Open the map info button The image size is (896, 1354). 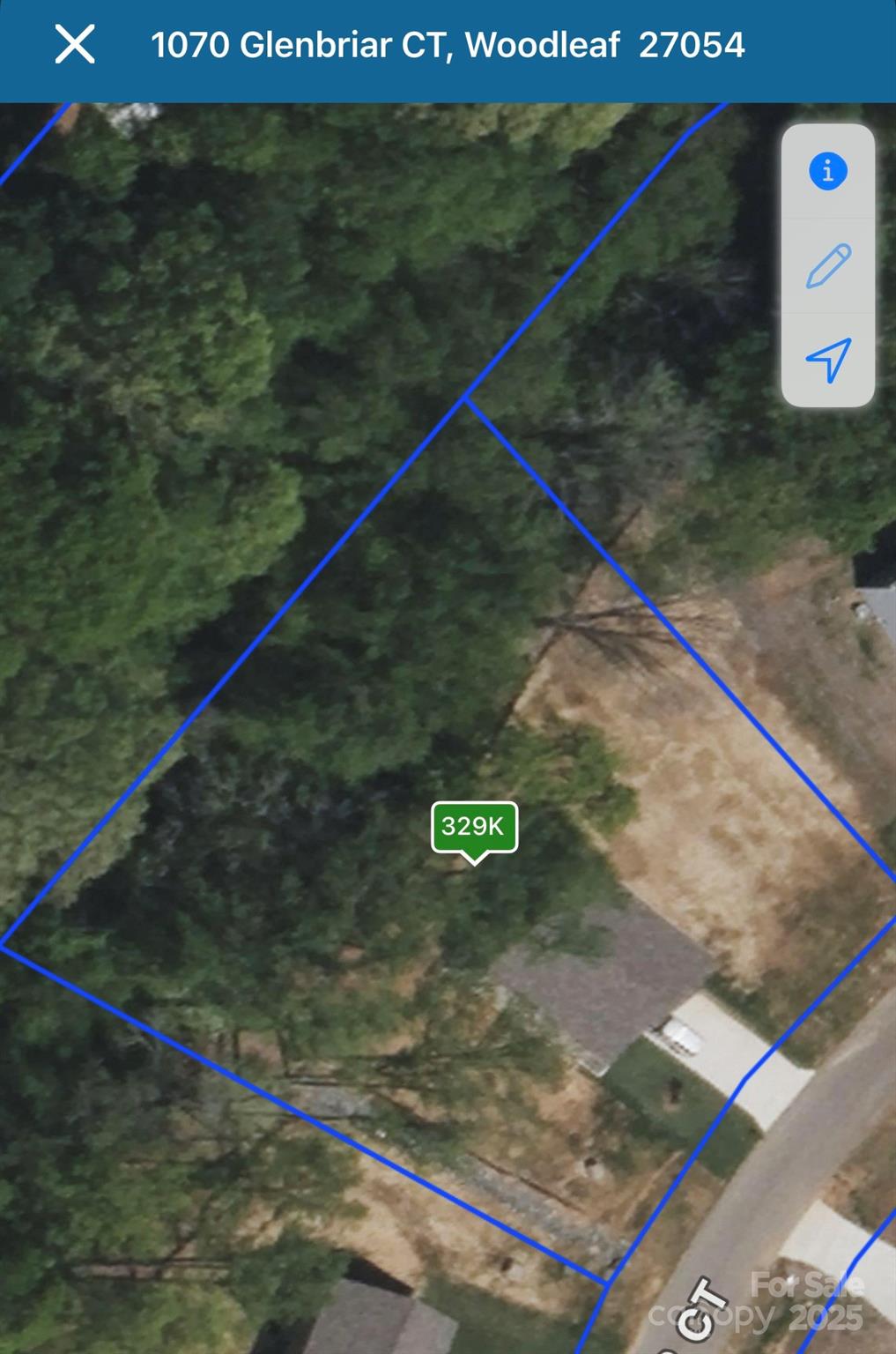(827, 171)
